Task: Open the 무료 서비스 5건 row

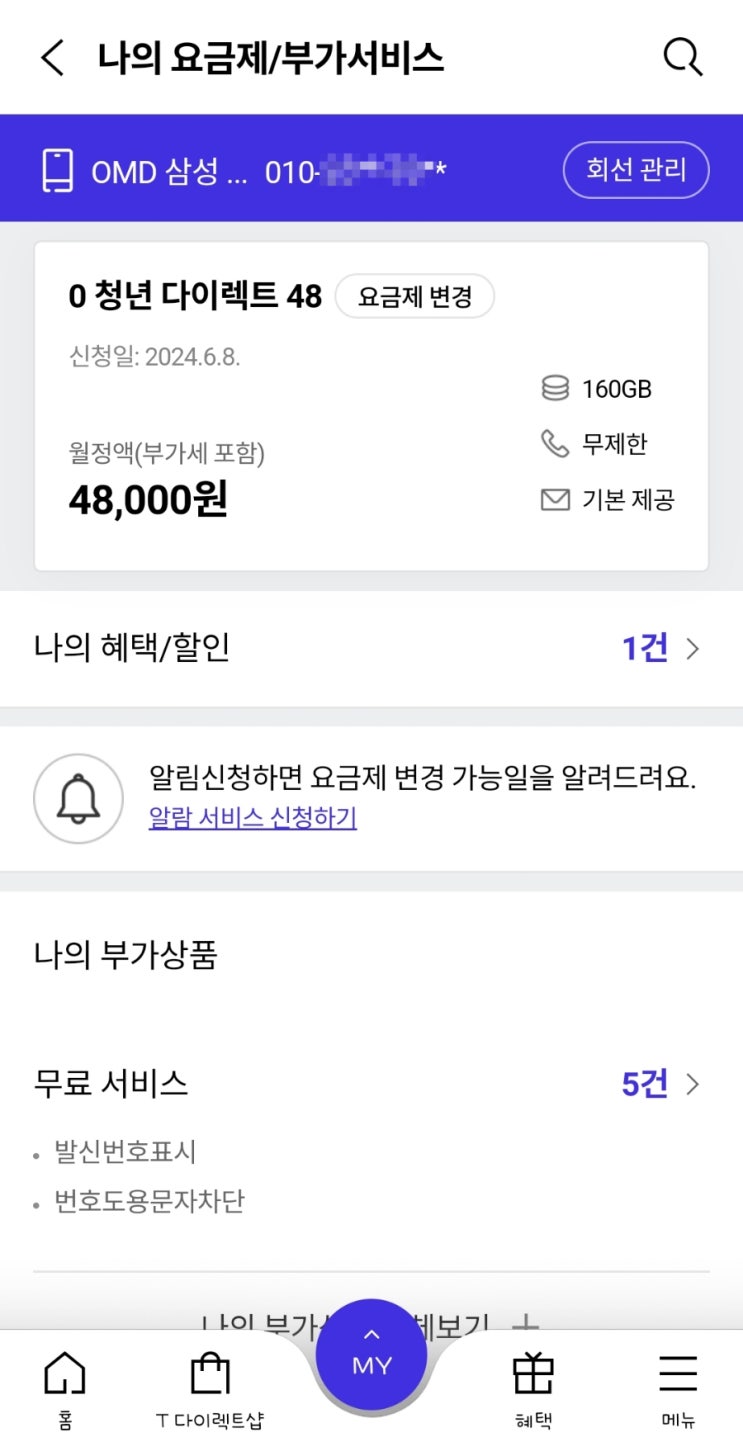Action: pos(371,1084)
